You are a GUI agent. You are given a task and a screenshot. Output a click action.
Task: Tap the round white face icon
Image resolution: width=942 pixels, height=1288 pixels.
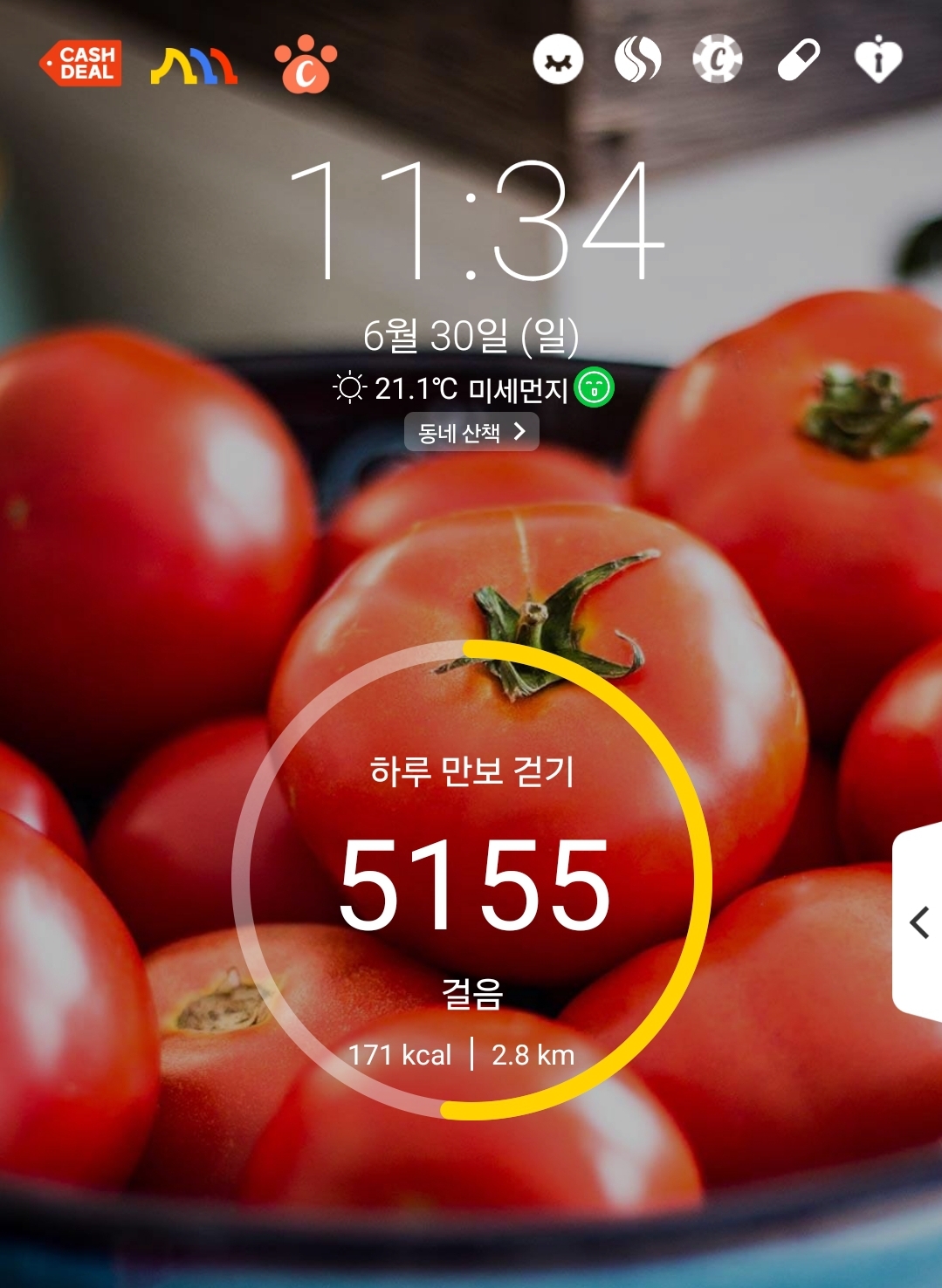(x=558, y=60)
